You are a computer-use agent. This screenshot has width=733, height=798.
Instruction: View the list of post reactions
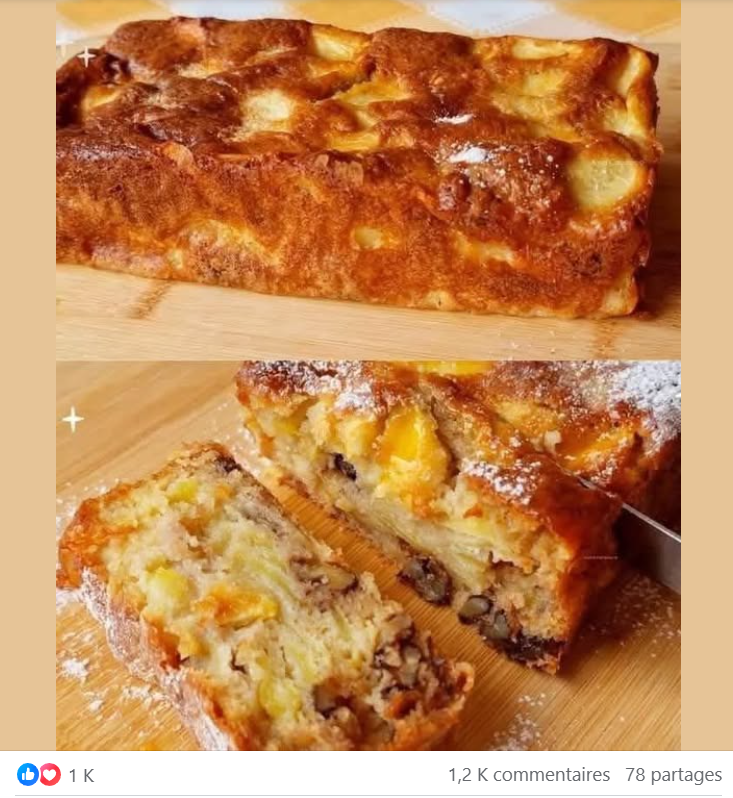tap(56, 775)
